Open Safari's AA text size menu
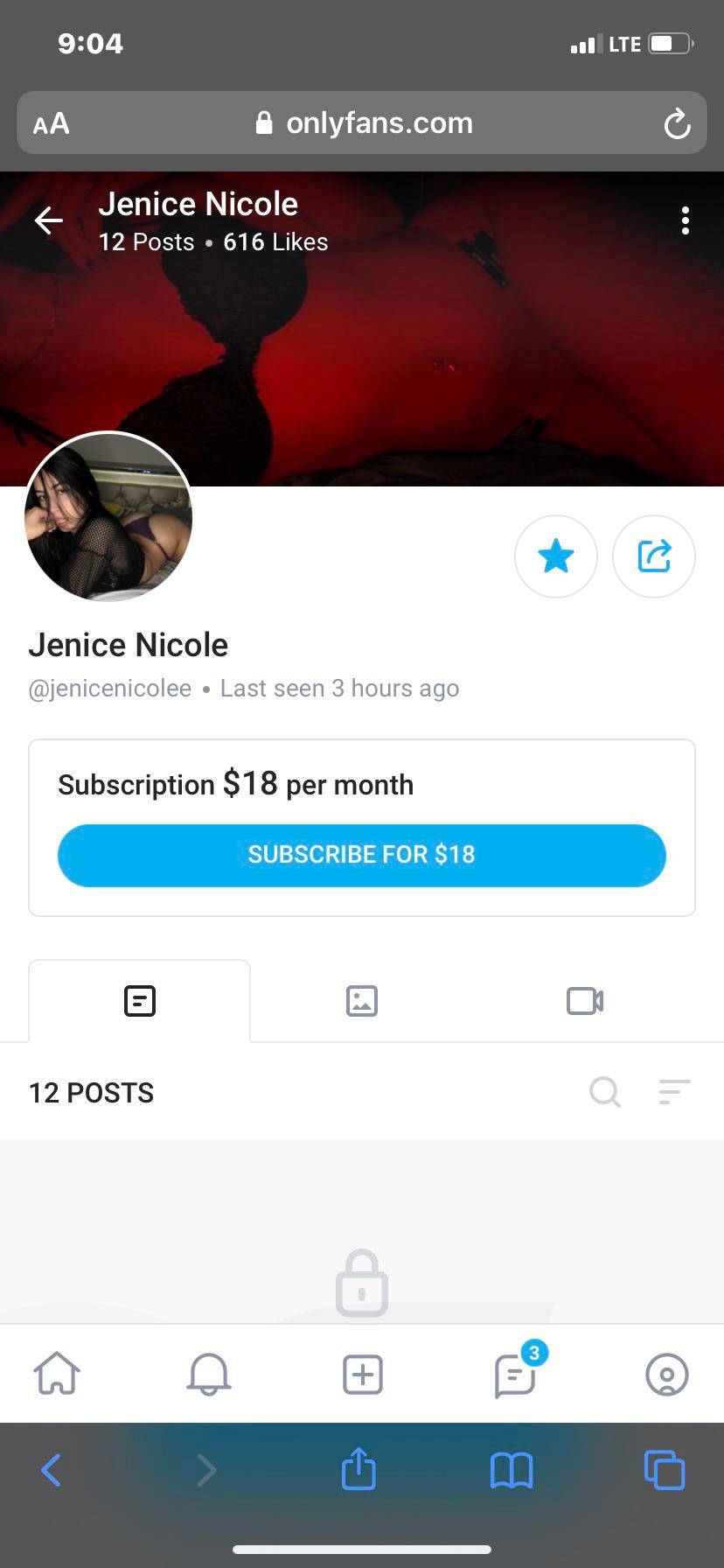This screenshot has width=724, height=1568. pos(50,122)
